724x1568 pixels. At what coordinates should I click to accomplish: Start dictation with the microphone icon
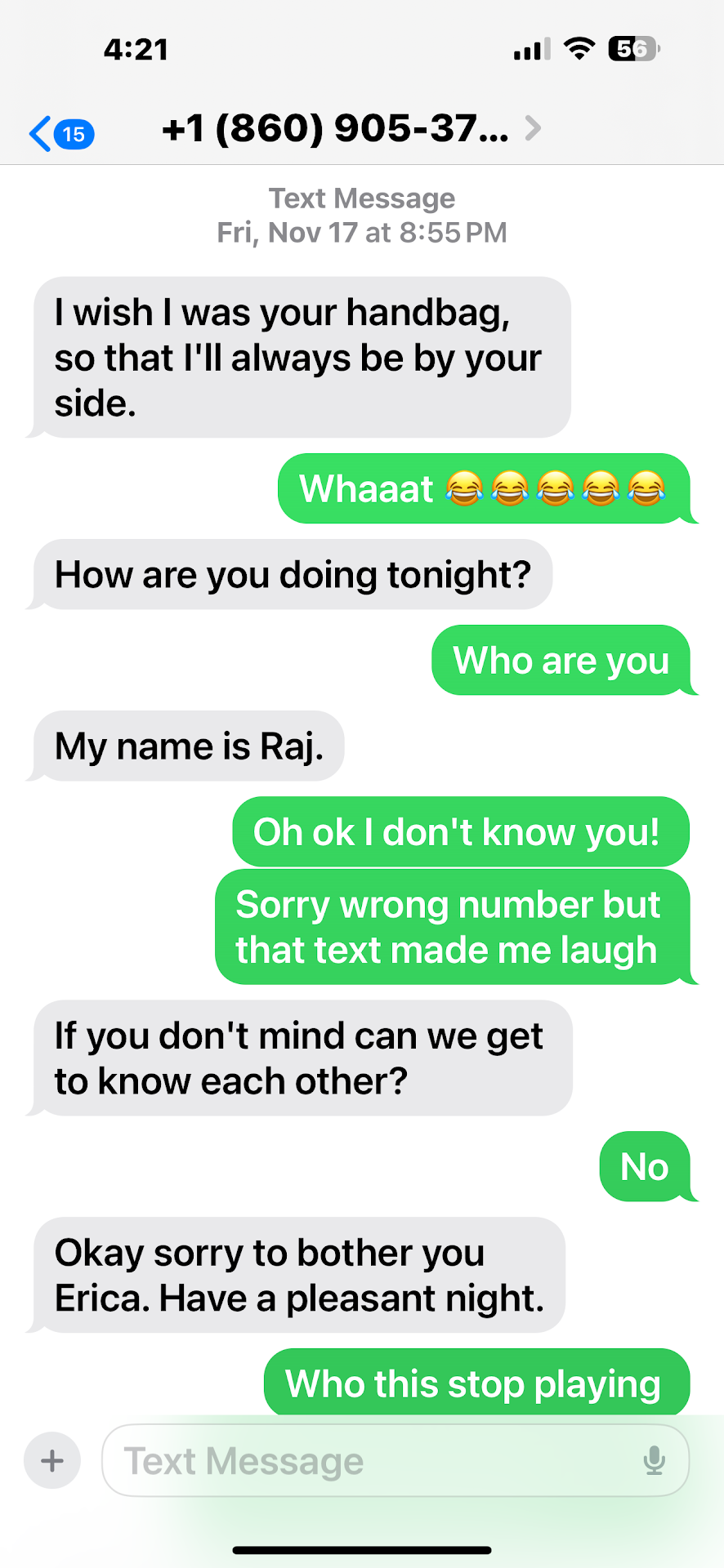(x=654, y=1460)
